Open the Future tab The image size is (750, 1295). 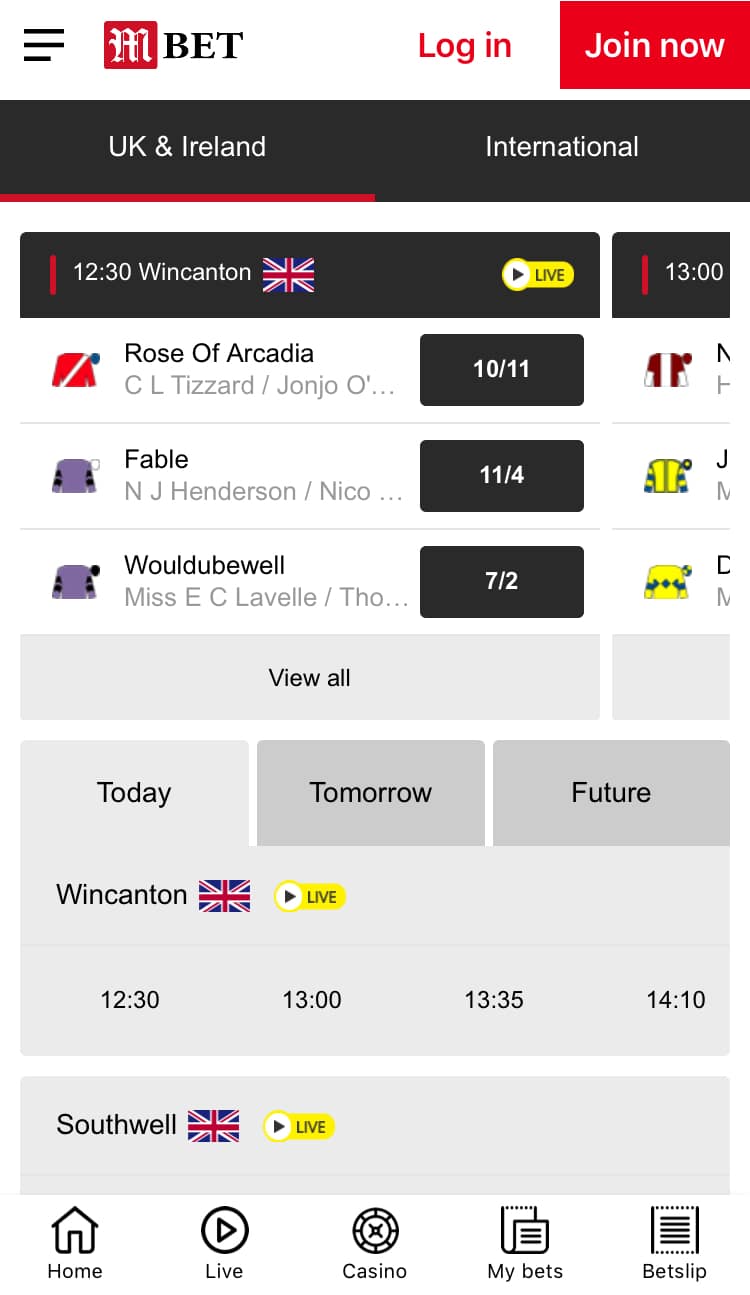coord(611,793)
